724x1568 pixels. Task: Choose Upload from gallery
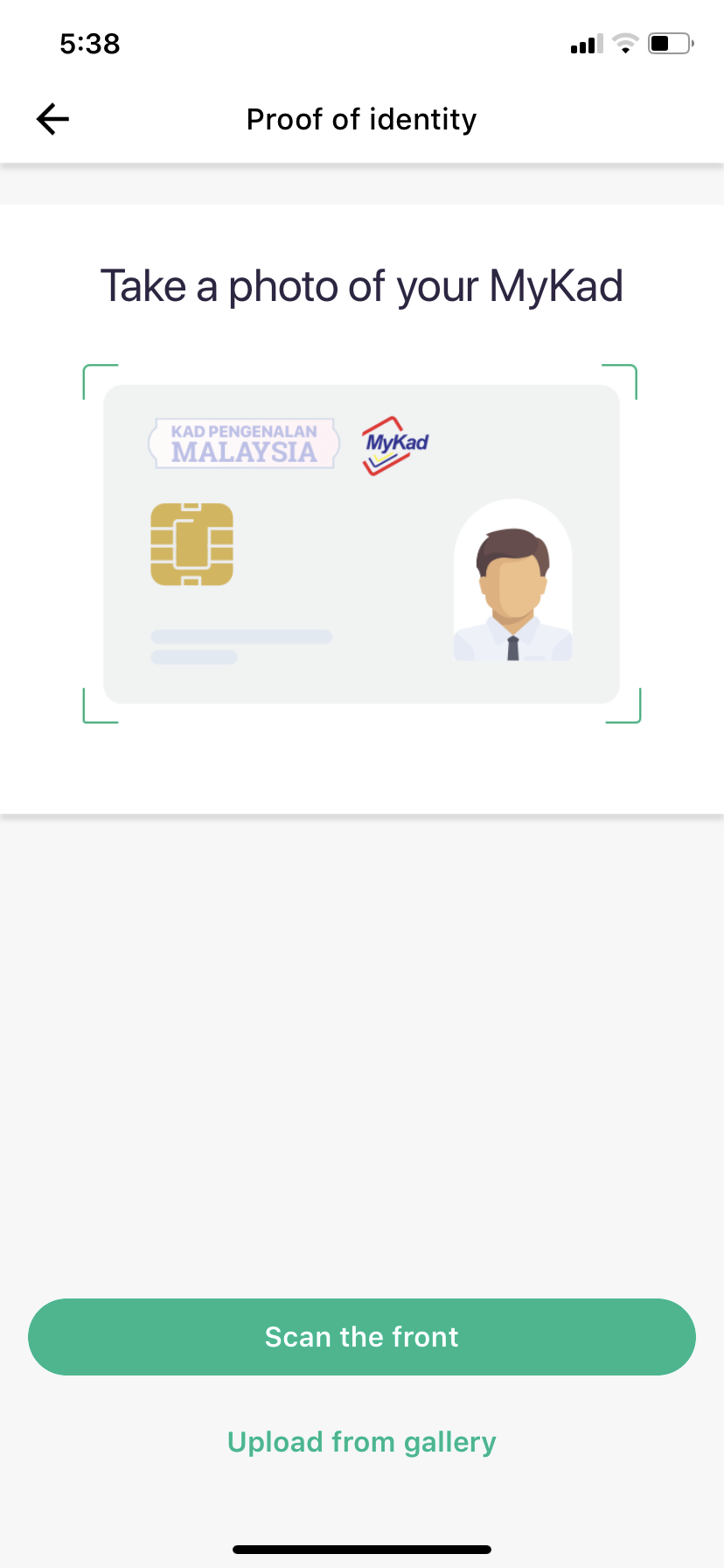[x=362, y=1441]
